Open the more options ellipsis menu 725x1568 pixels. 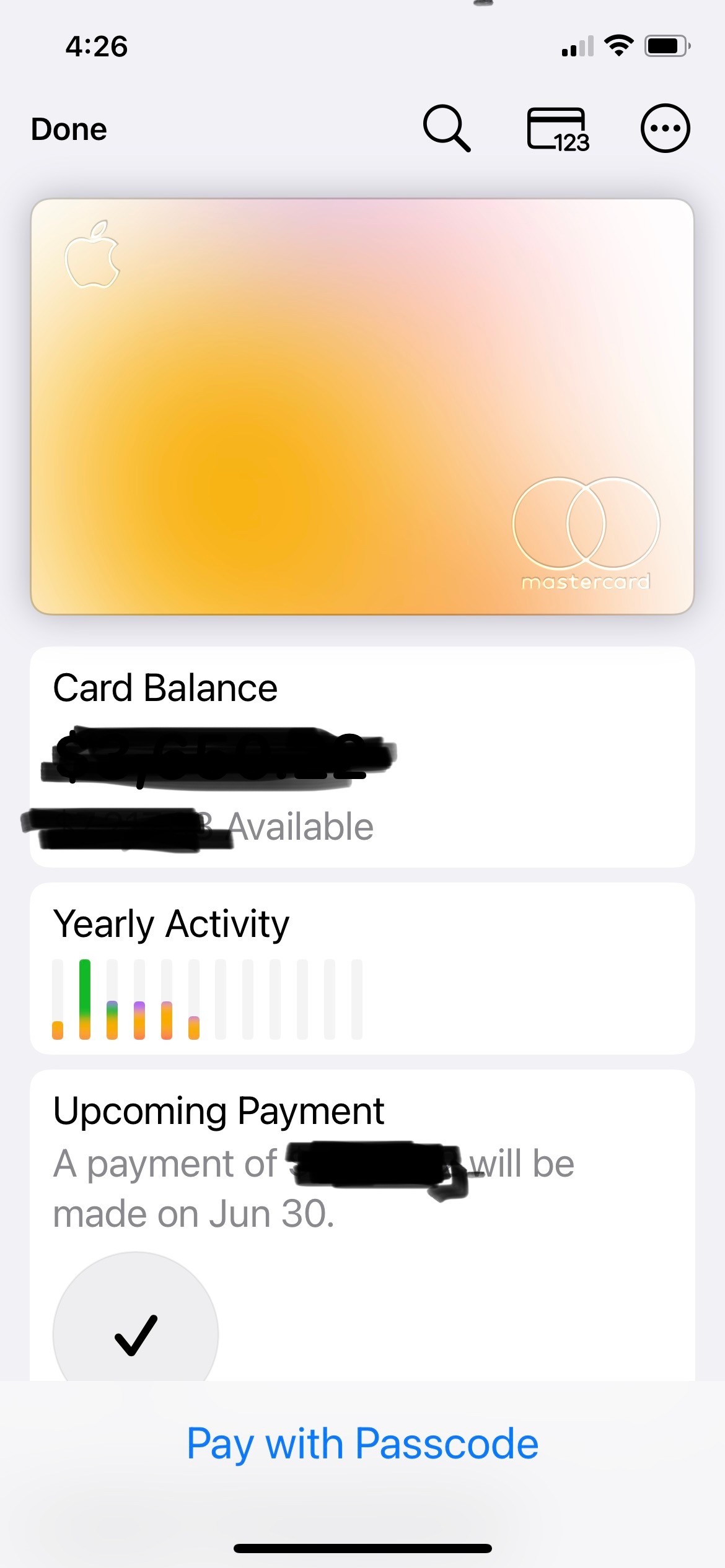664,128
